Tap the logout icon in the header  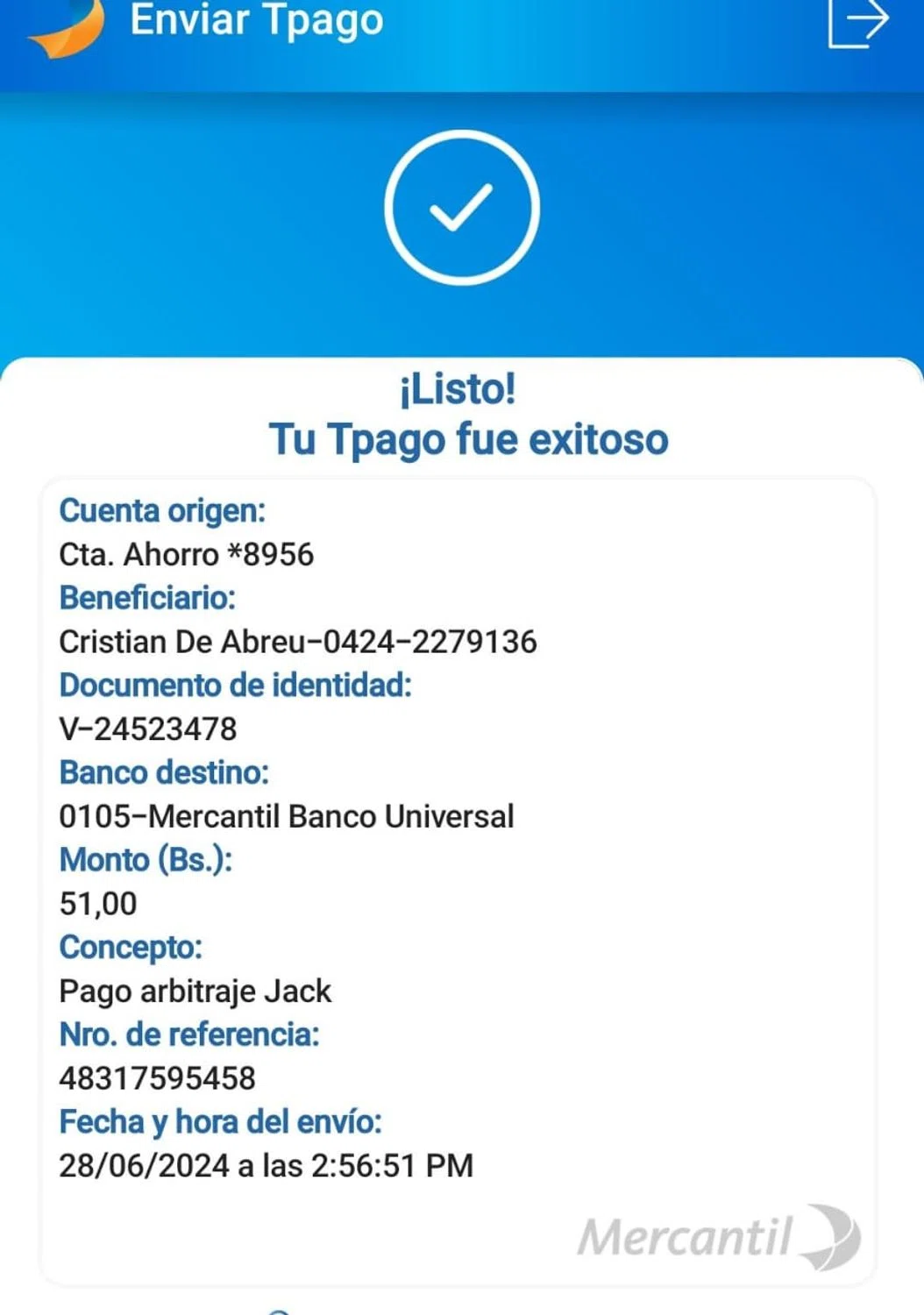point(857,22)
